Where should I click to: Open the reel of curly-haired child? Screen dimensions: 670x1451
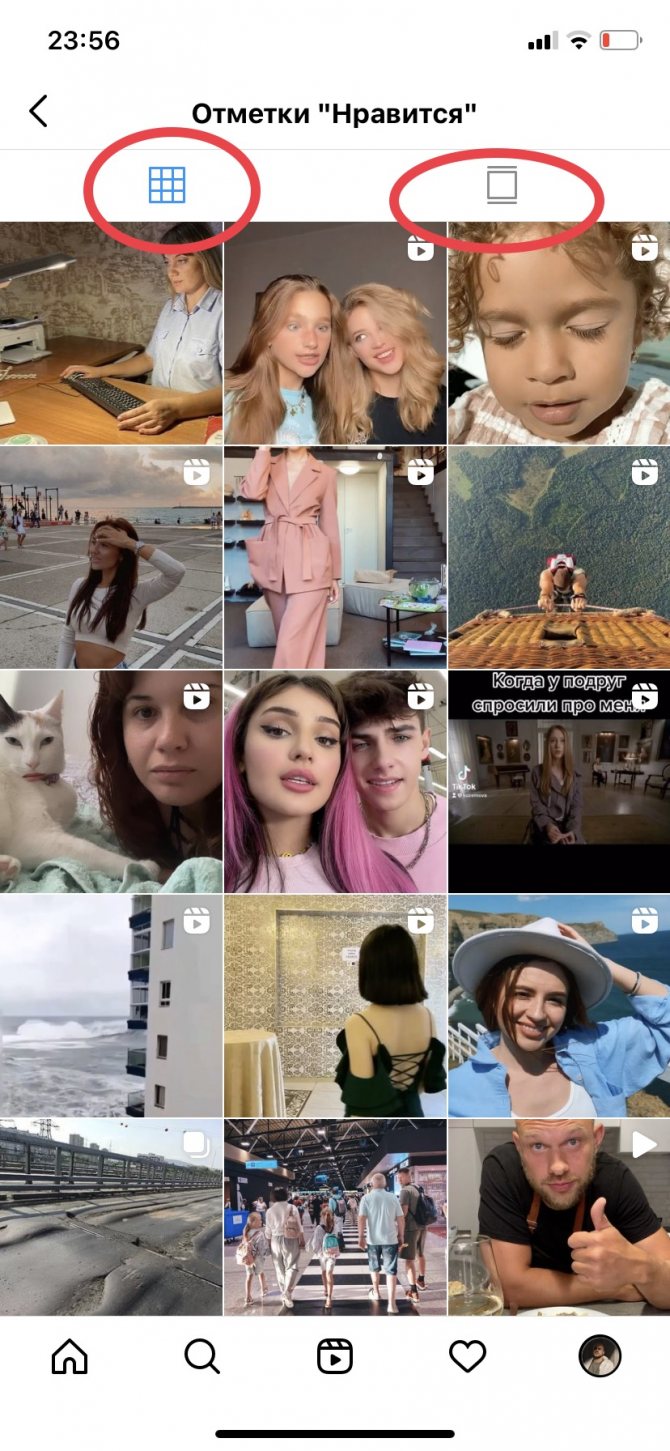click(559, 334)
